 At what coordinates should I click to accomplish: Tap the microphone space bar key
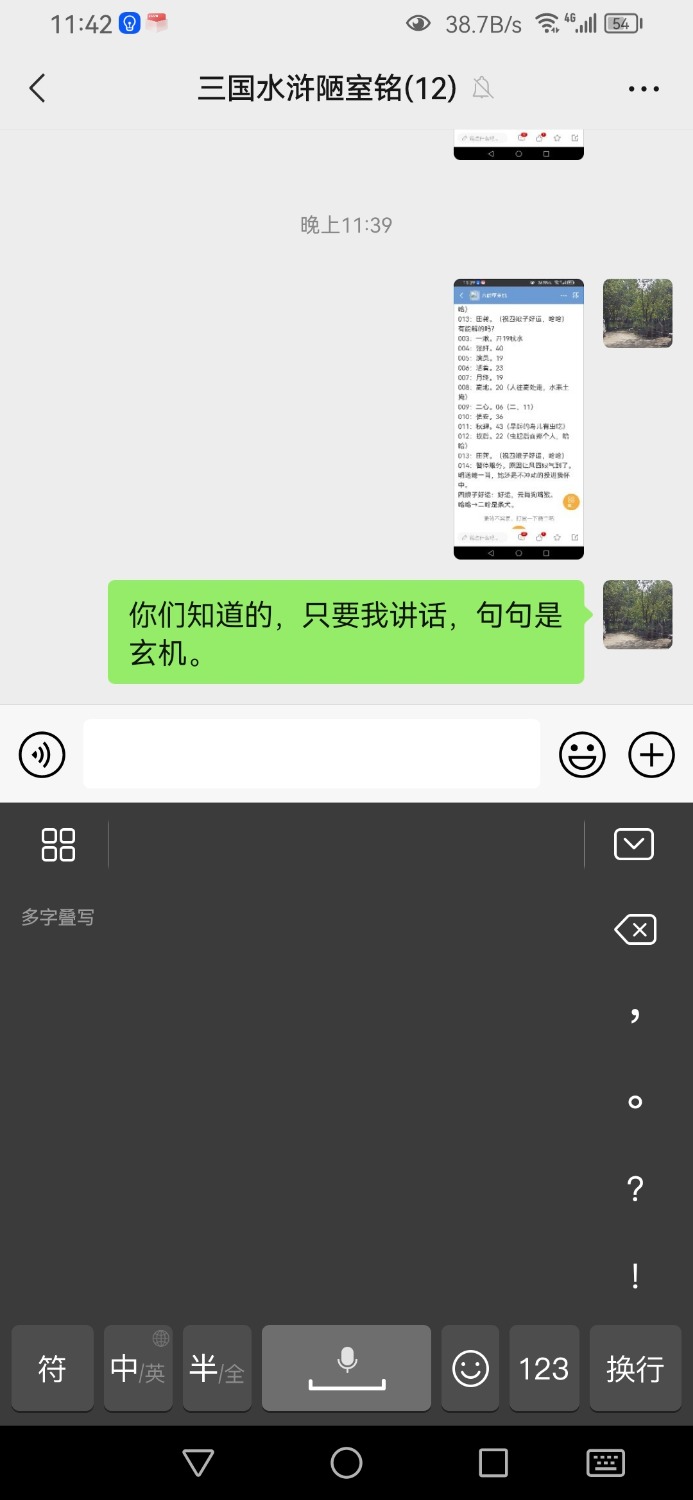click(346, 1368)
